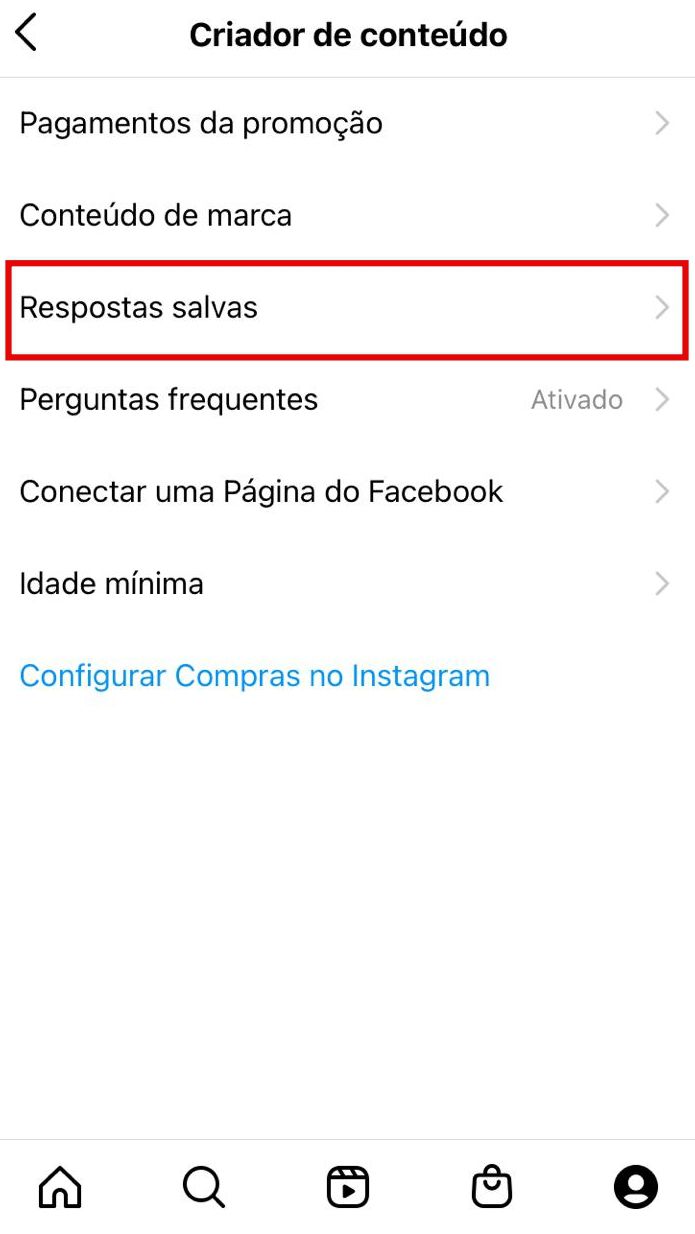Open Conteúdo de marca settings
Screen dimensions: 695x1234
(x=347, y=215)
